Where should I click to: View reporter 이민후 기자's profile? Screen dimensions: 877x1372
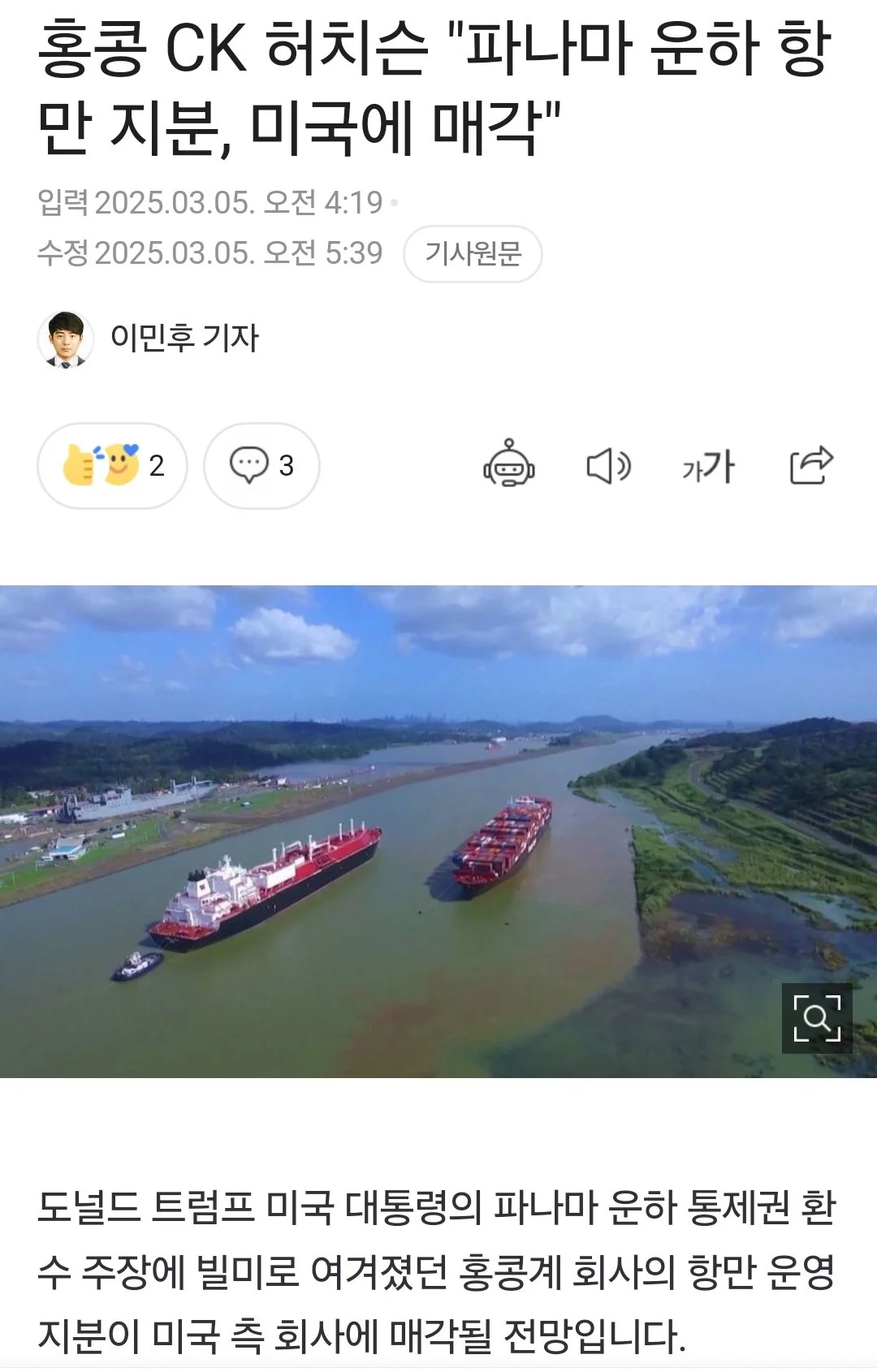click(x=184, y=338)
